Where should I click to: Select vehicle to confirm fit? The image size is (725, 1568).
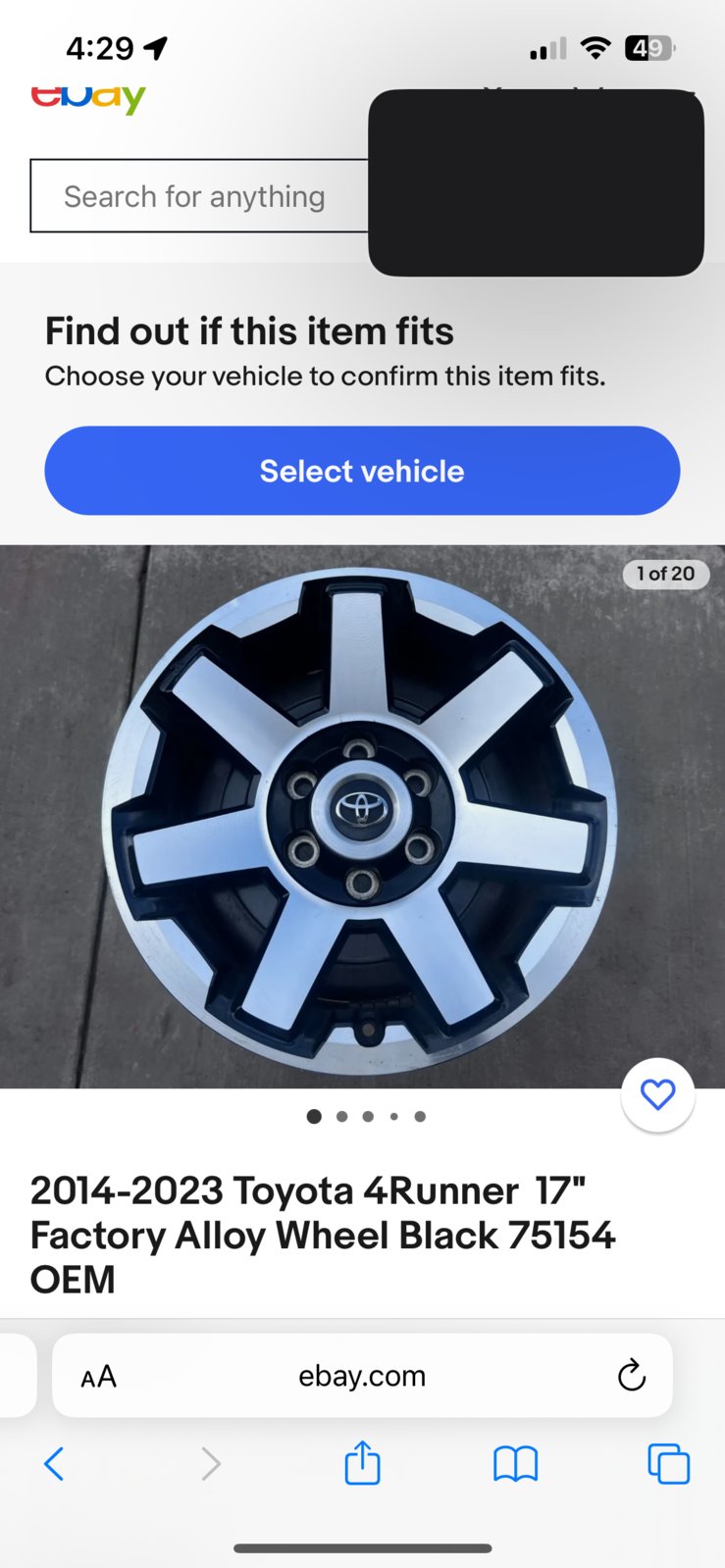pos(362,471)
